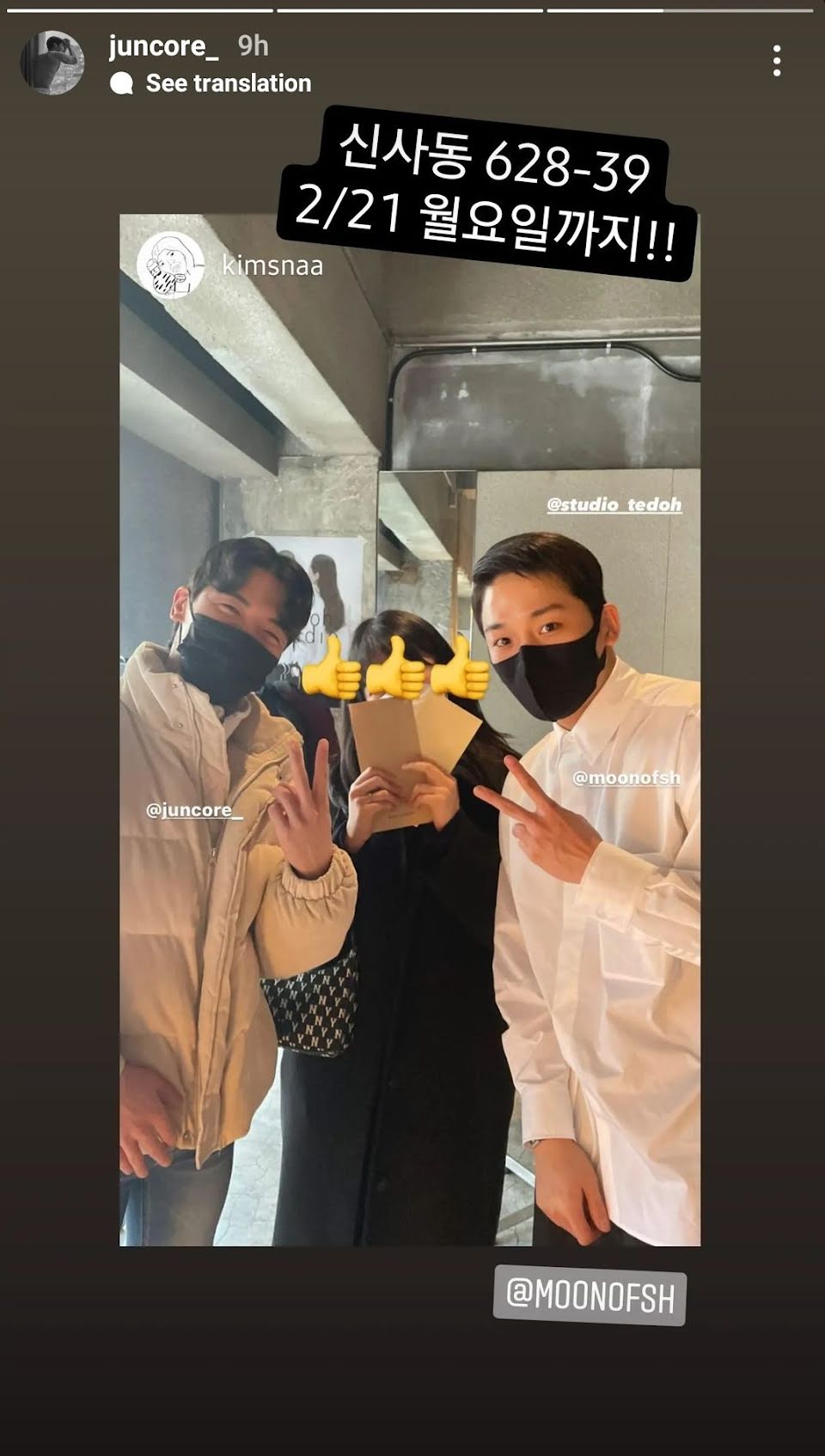825x1456 pixels.
Task: Open the story overflow menu
Action: [776, 62]
